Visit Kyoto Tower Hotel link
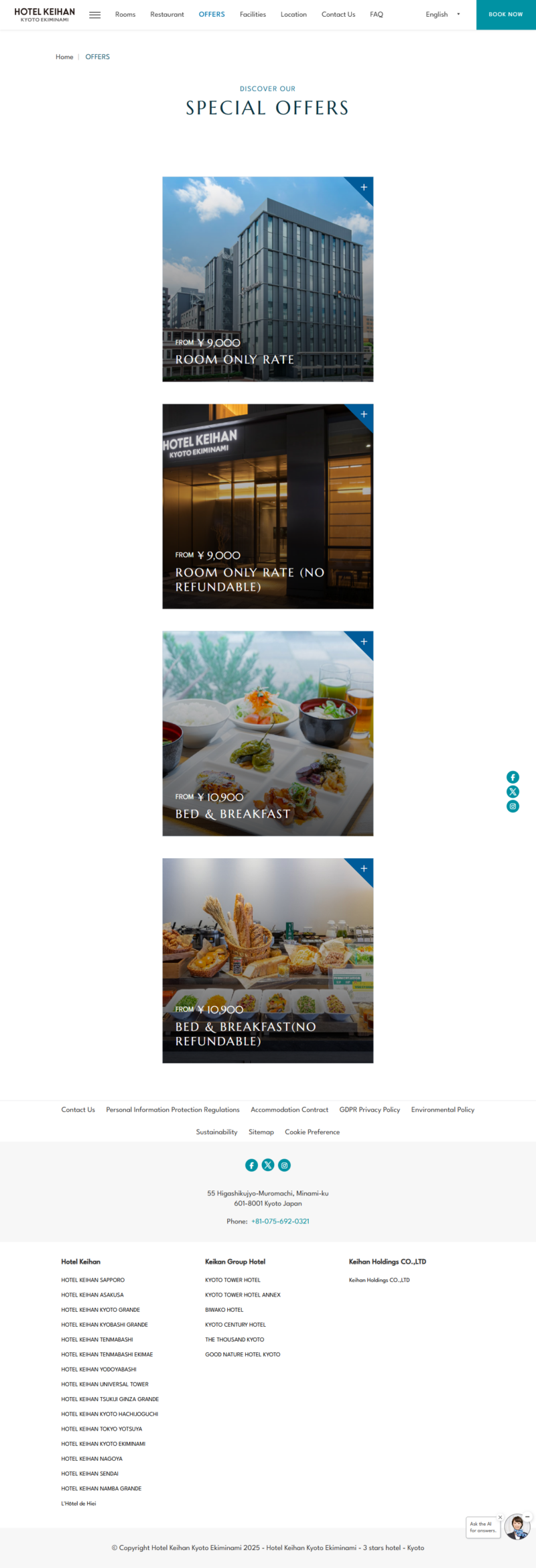Screen dimensions: 536x1568 (232, 1280)
